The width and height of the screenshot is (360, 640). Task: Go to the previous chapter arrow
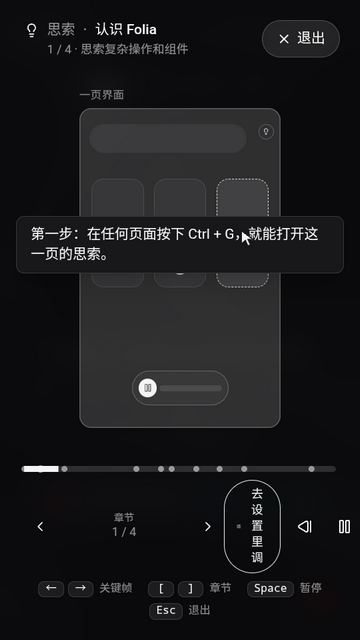(x=40, y=527)
